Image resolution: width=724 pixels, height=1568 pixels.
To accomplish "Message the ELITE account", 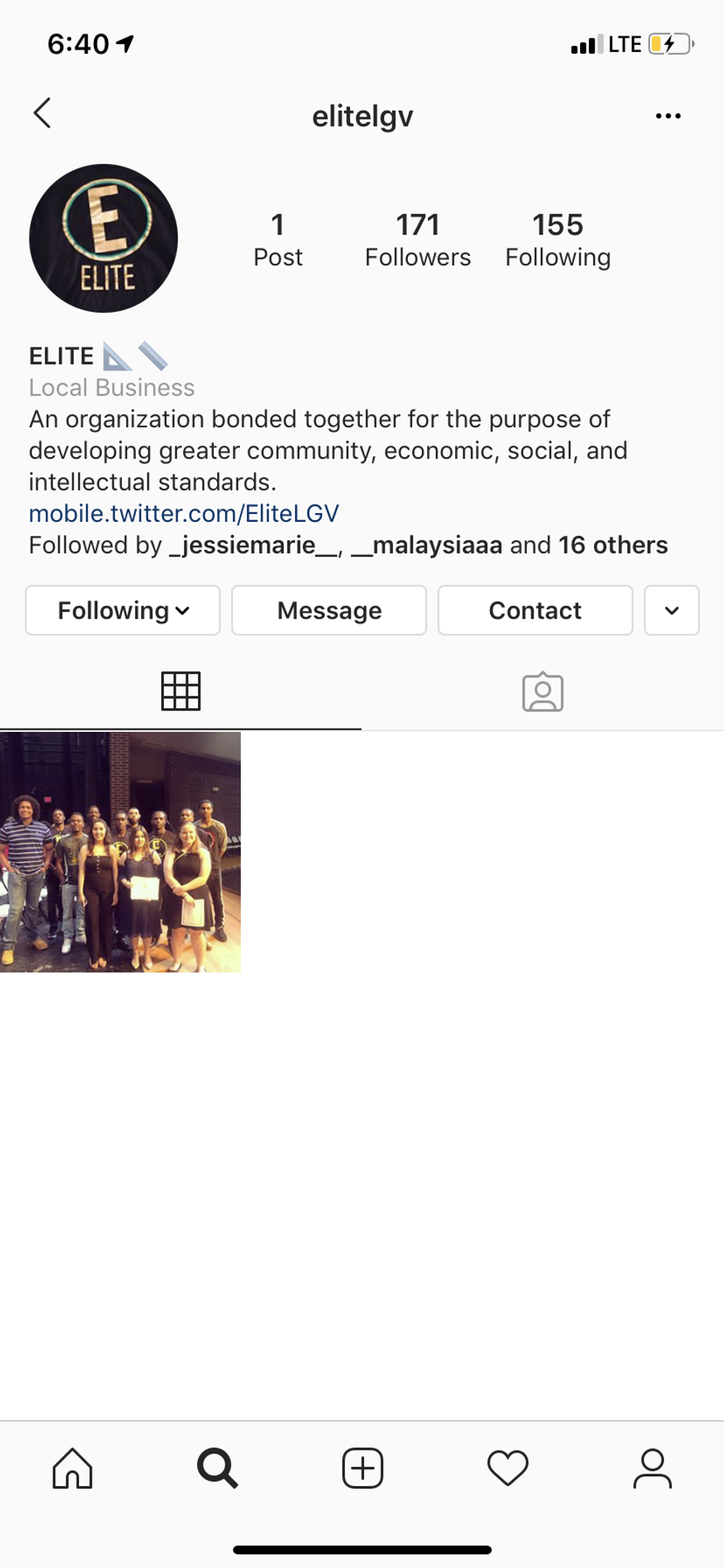I will click(329, 611).
